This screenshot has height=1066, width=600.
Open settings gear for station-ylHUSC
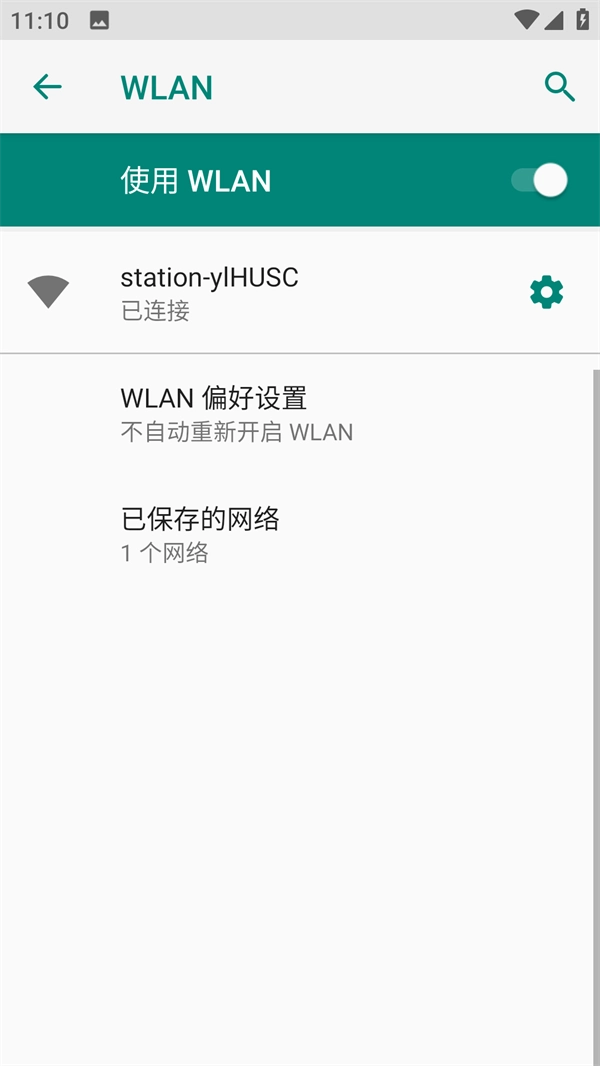coord(546,292)
